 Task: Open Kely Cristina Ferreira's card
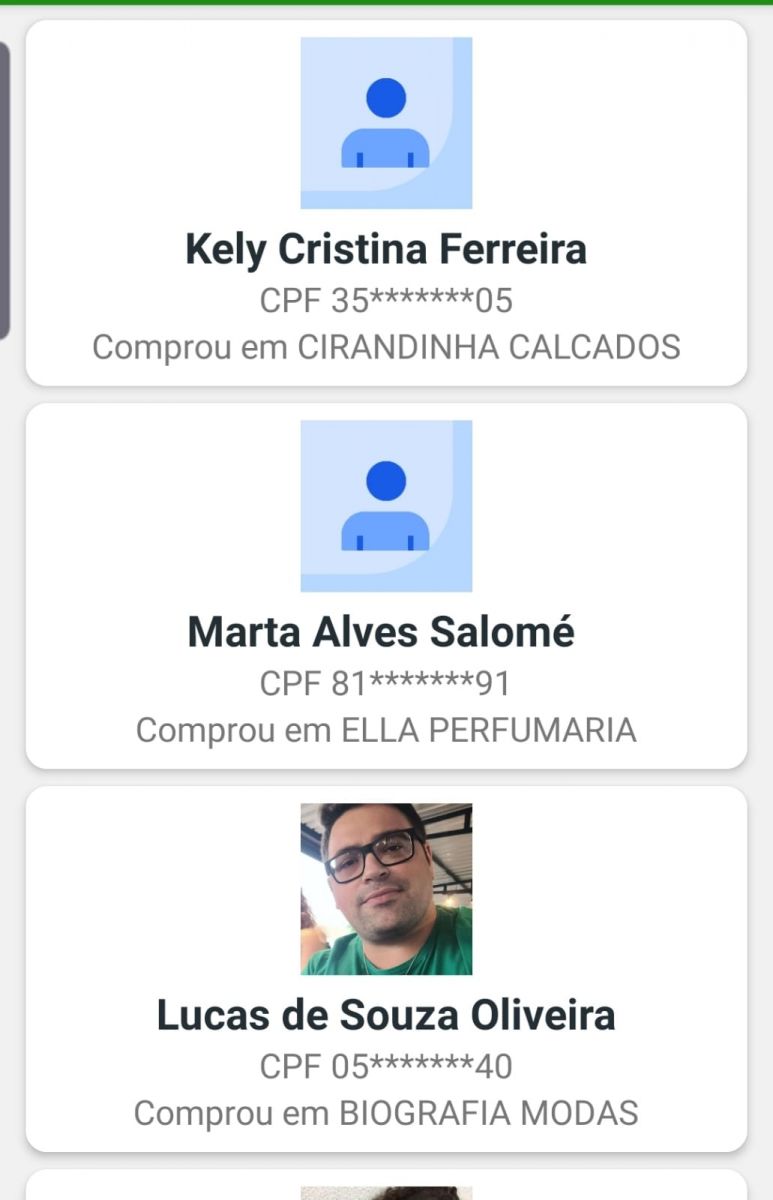pyautogui.click(x=386, y=250)
